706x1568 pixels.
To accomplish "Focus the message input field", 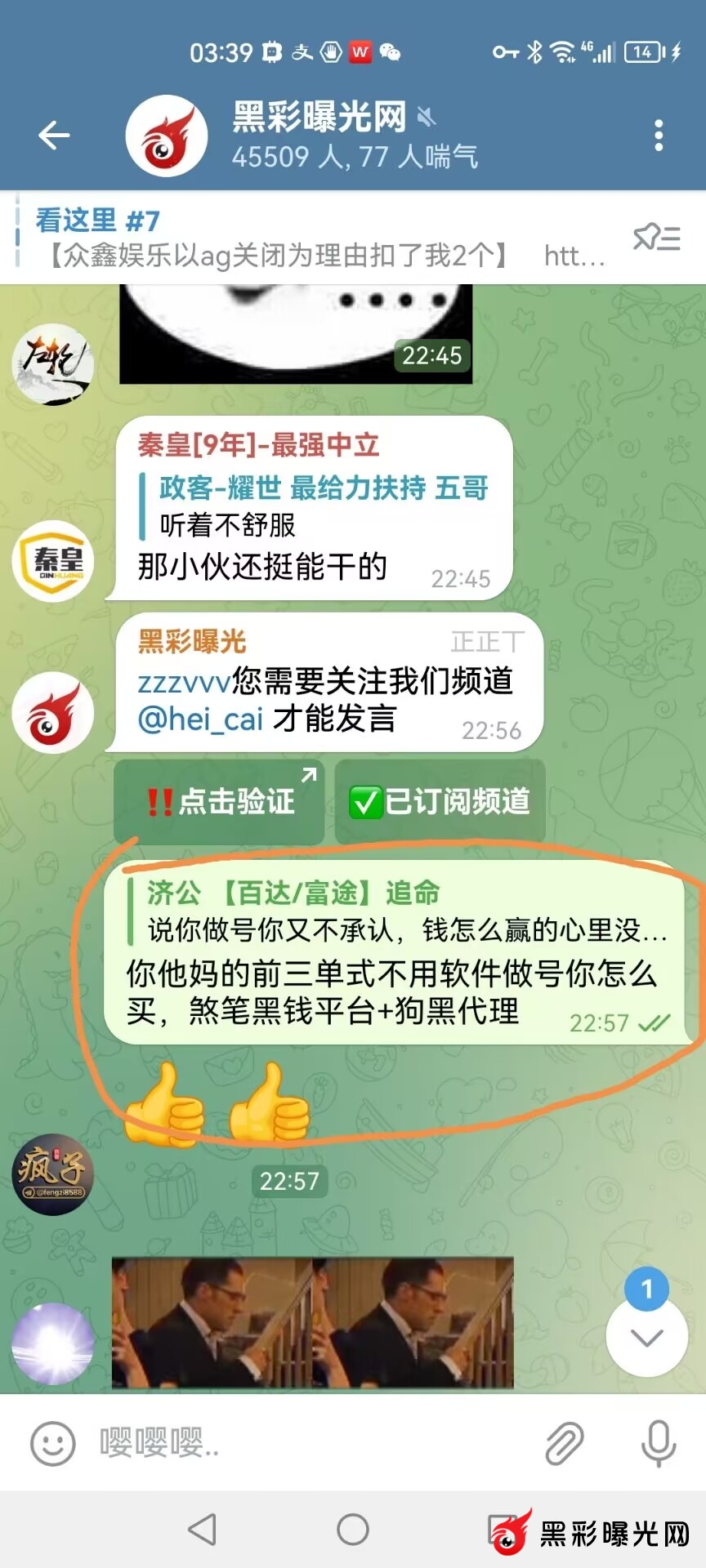I will pyautogui.click(x=311, y=1443).
